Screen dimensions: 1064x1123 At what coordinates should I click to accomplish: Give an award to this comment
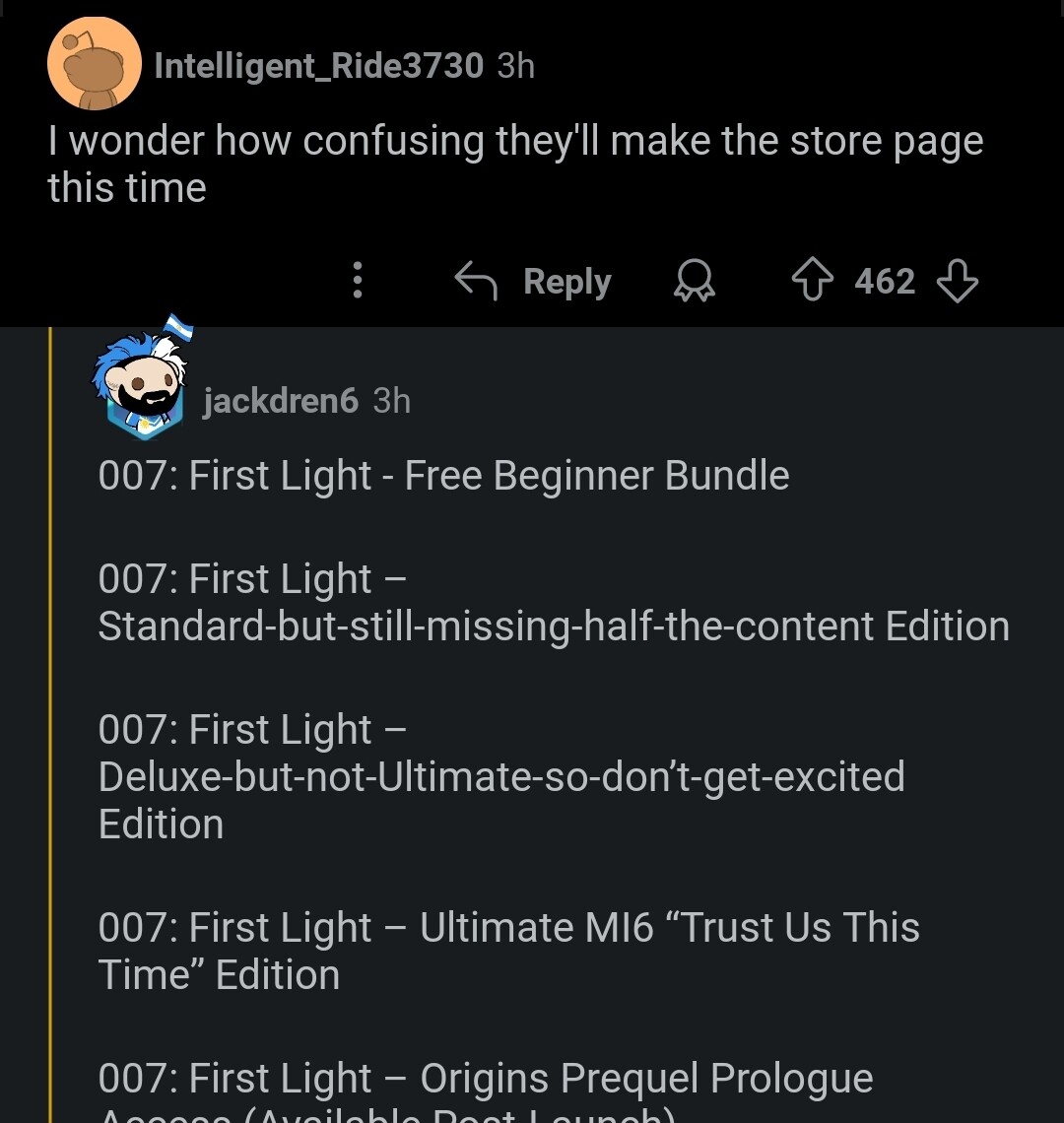[x=694, y=283]
